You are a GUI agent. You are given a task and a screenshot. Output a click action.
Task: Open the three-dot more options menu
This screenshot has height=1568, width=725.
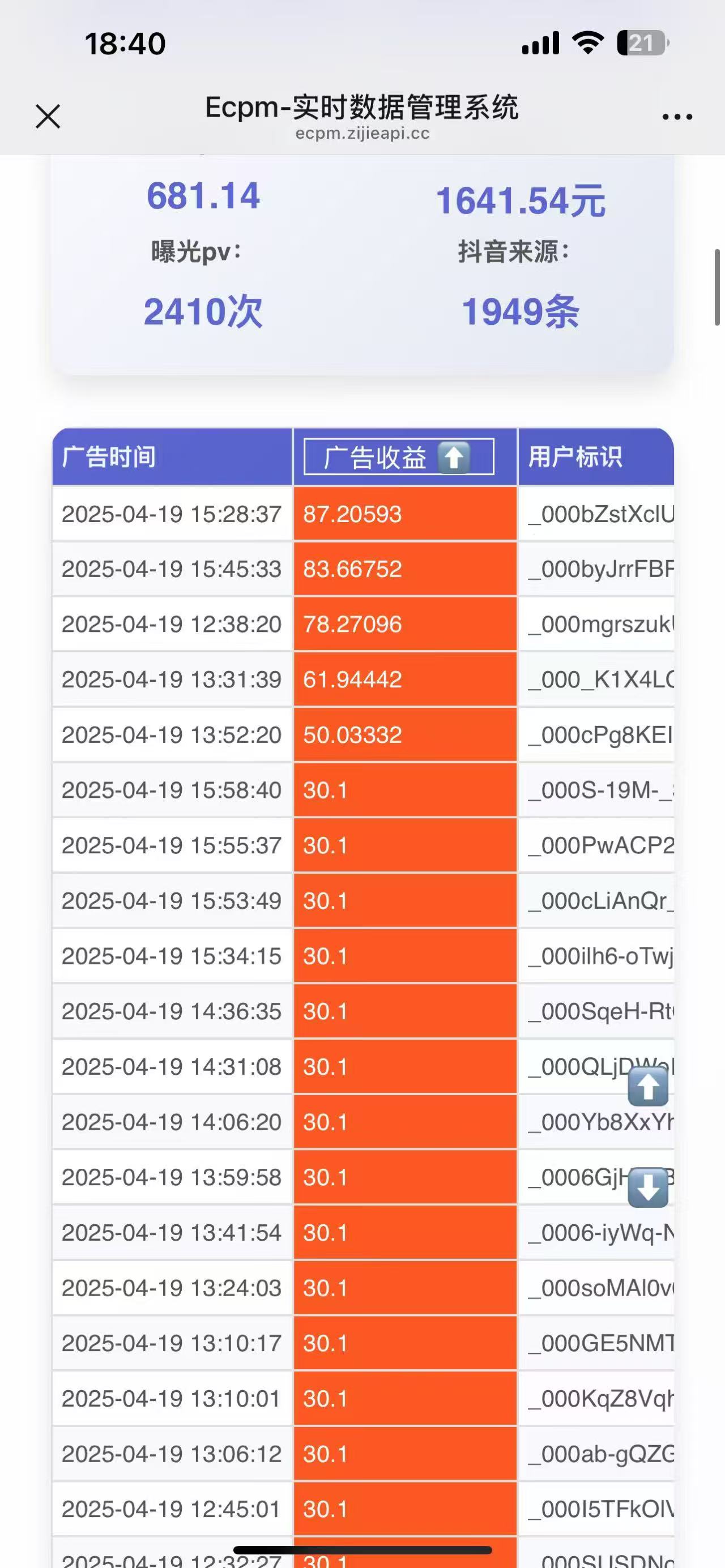coord(677,116)
